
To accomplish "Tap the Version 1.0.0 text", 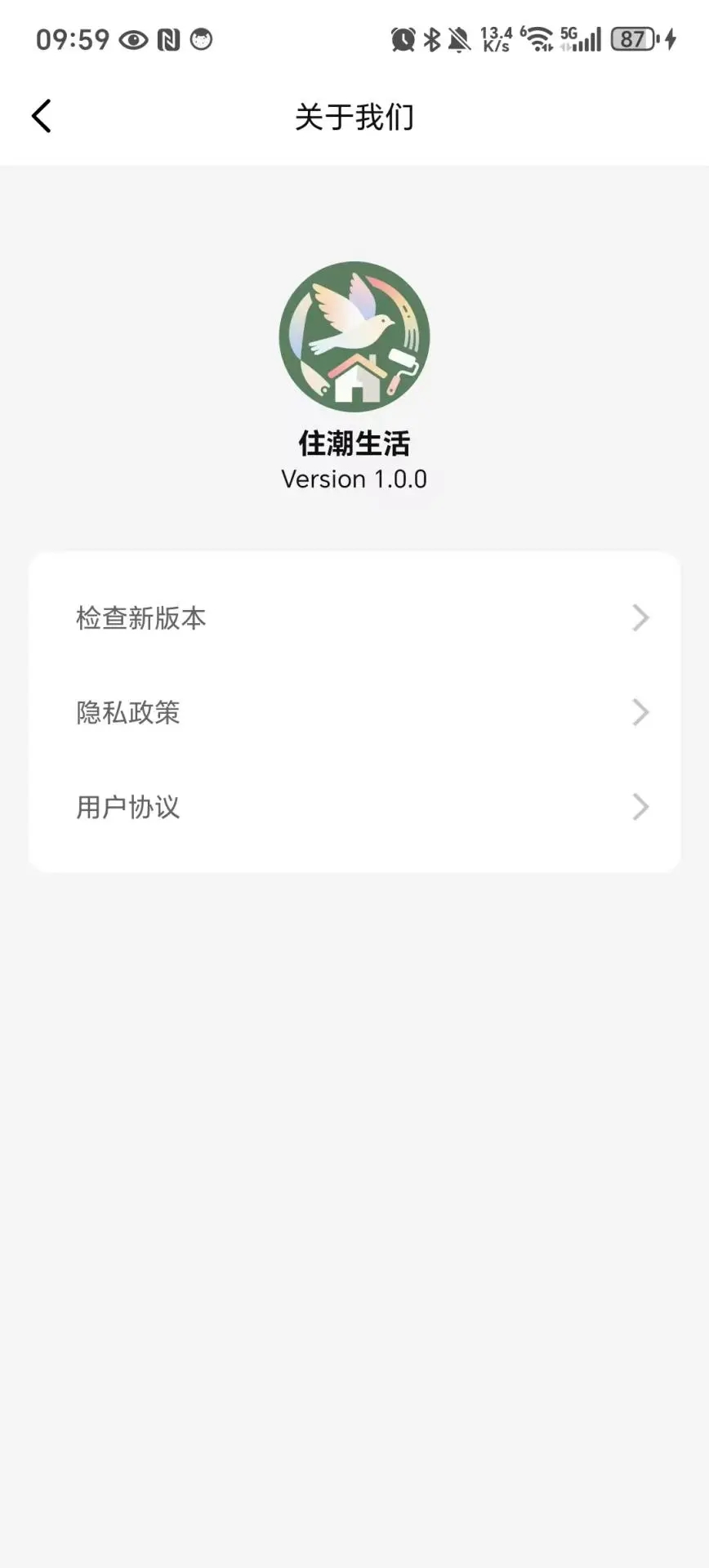I will click(x=354, y=479).
